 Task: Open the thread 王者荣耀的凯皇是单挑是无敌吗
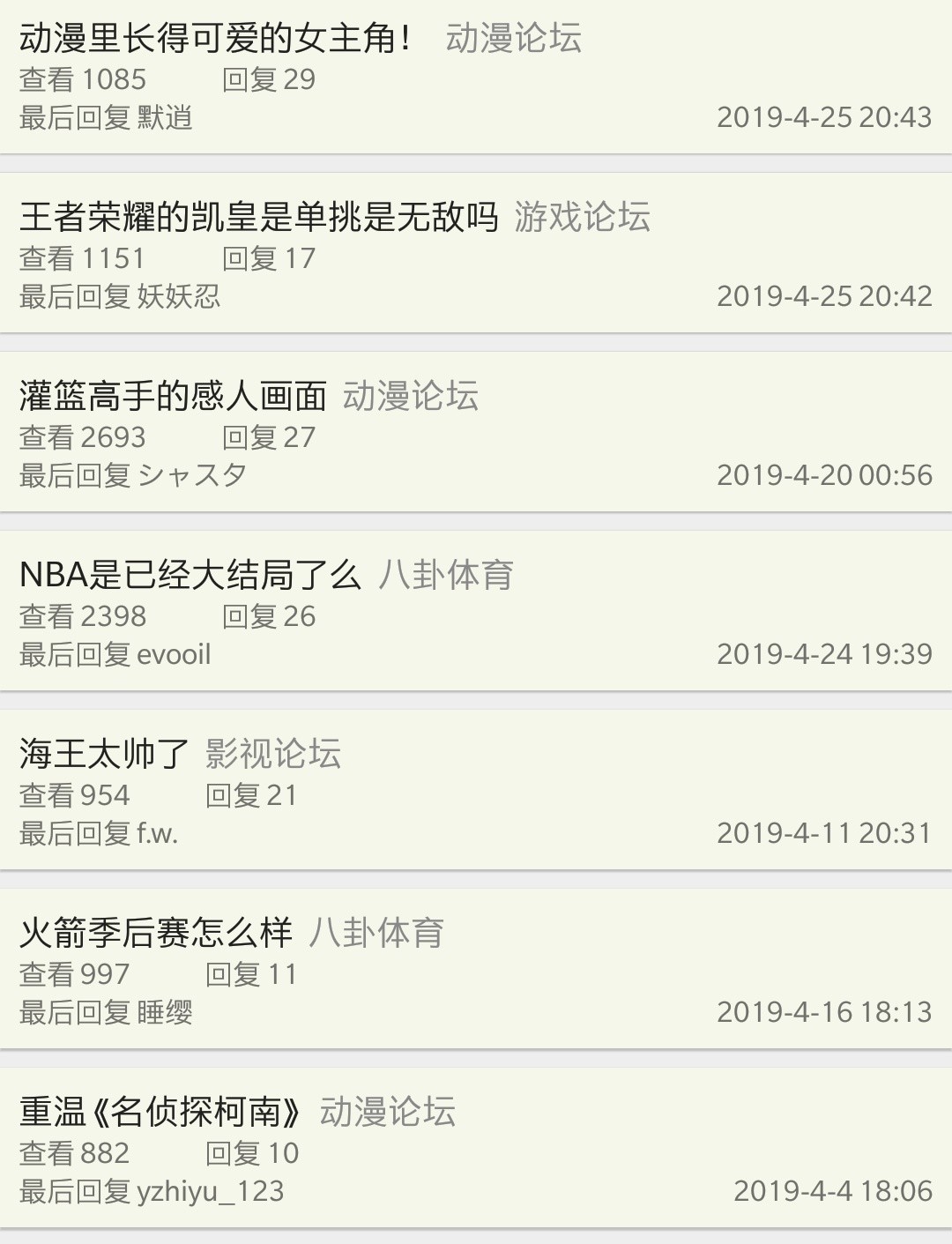click(x=258, y=218)
